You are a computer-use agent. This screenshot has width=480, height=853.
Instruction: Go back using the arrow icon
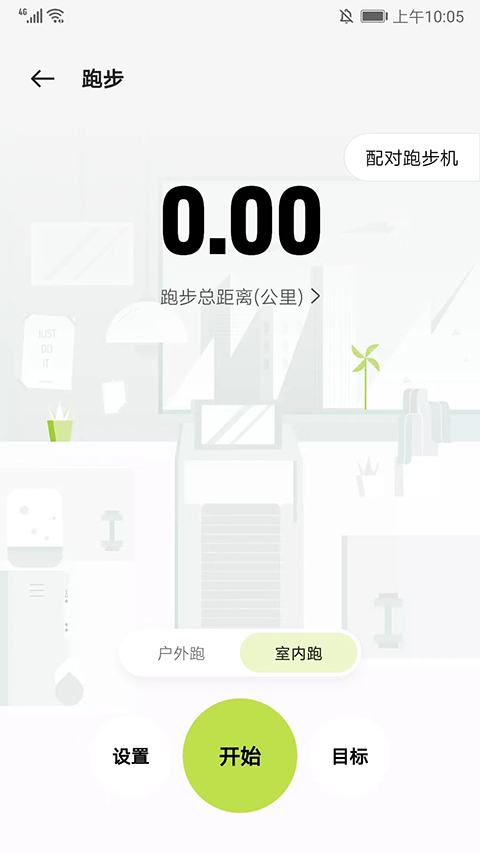click(x=42, y=79)
